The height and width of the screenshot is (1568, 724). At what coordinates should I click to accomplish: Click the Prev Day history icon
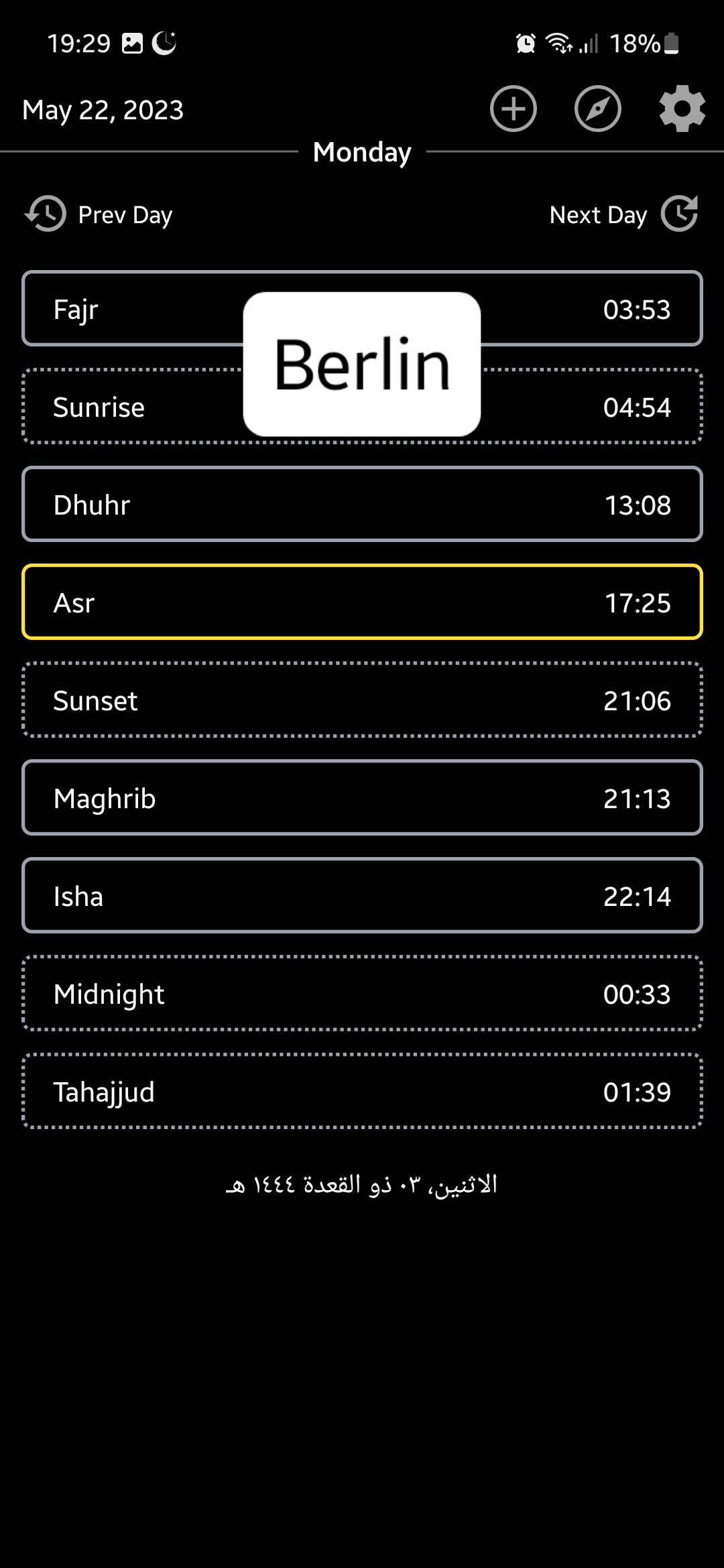point(44,214)
